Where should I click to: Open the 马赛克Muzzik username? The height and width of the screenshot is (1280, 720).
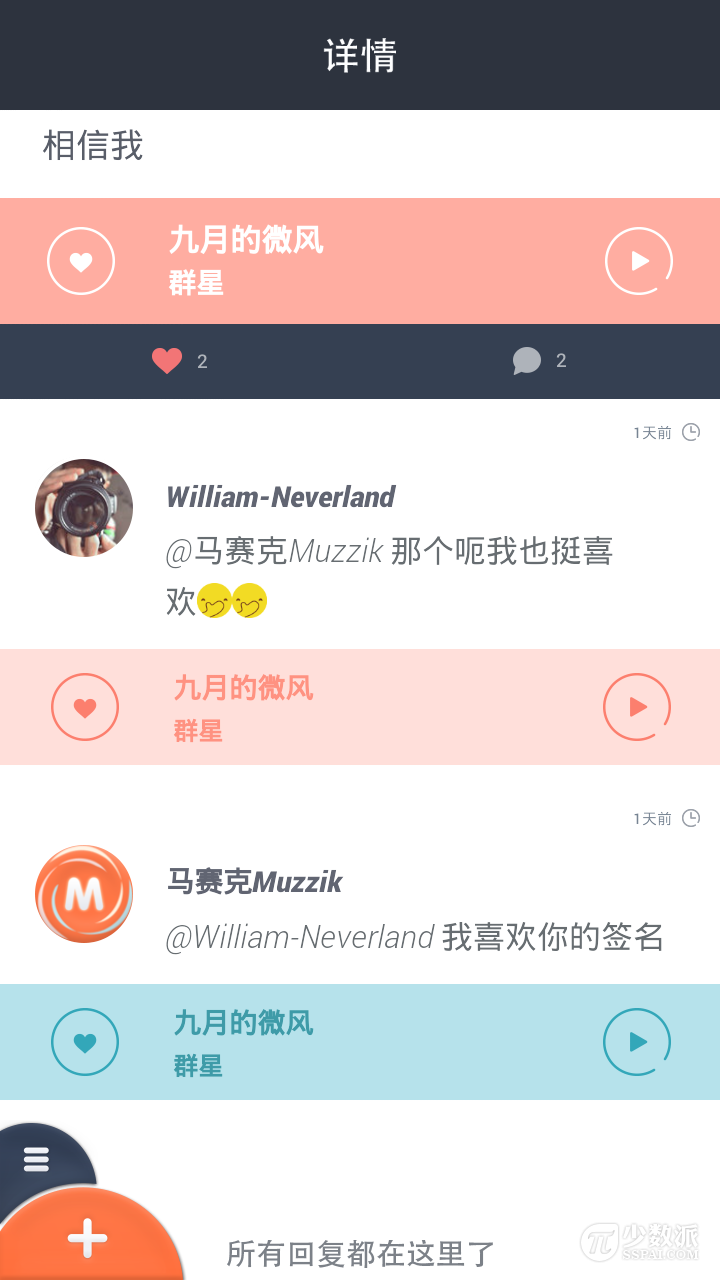click(x=254, y=882)
